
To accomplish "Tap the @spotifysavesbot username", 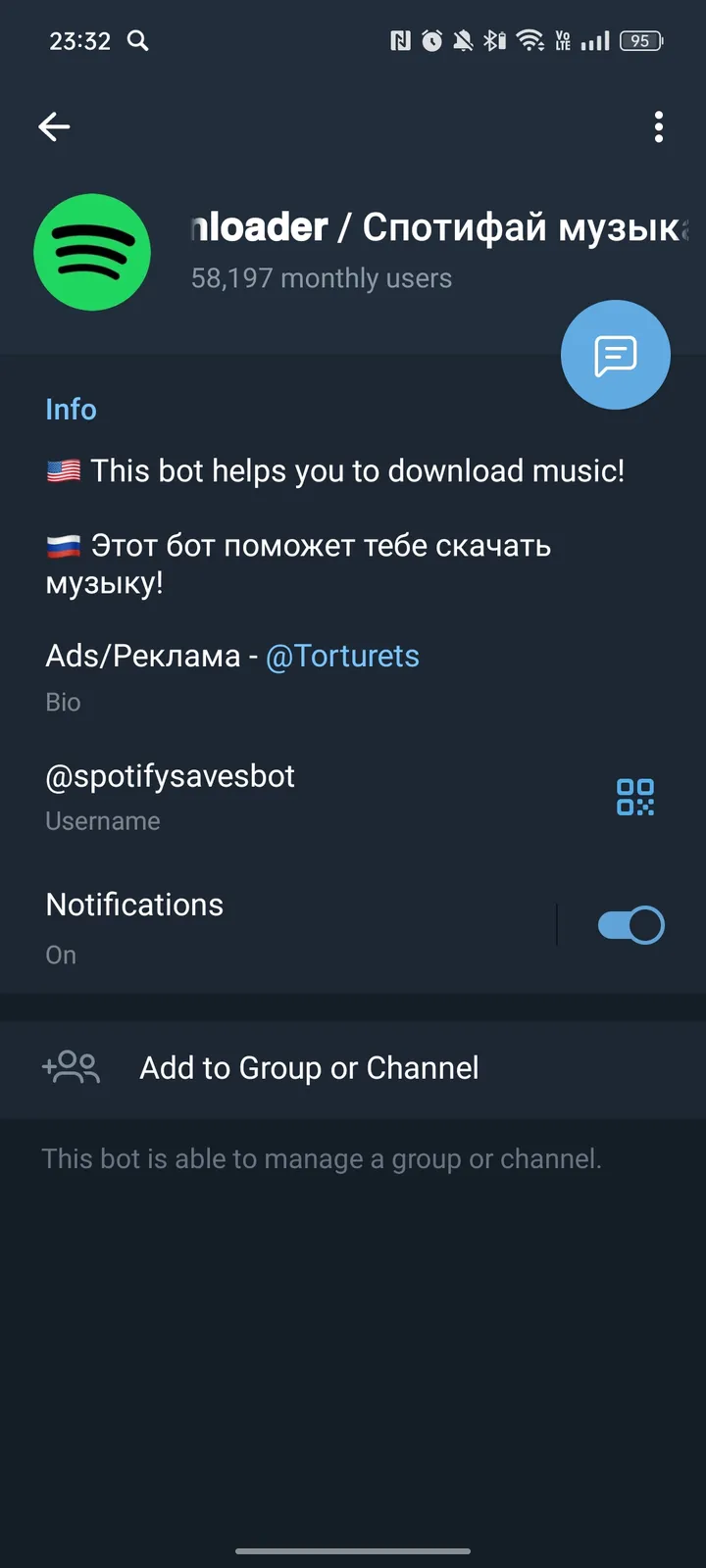I will coord(170,775).
